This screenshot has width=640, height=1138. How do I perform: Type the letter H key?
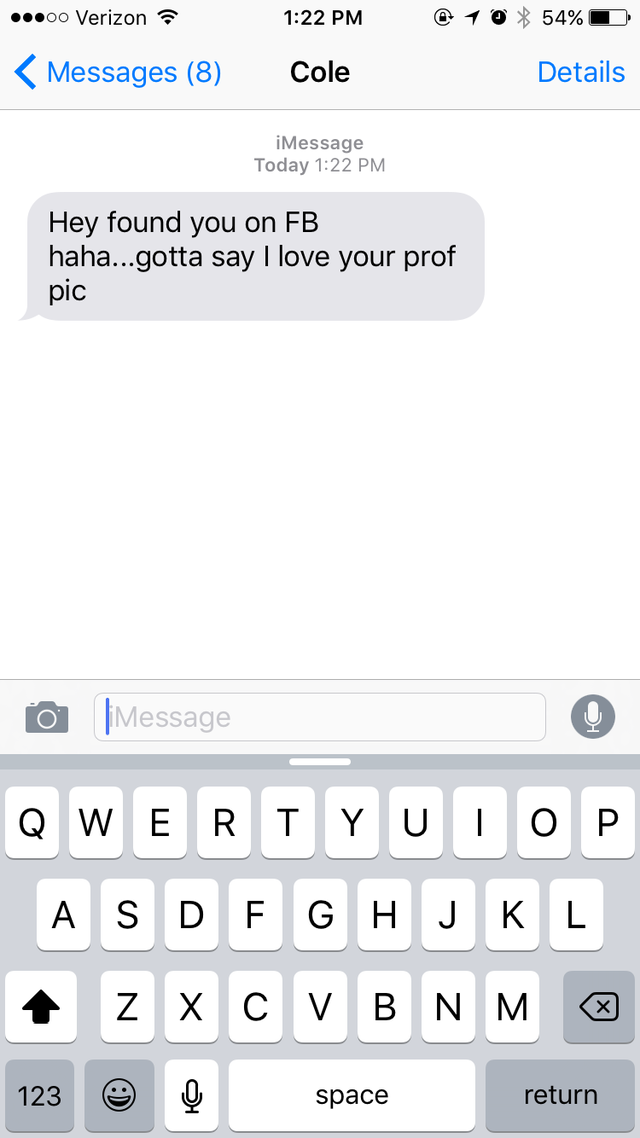(384, 915)
